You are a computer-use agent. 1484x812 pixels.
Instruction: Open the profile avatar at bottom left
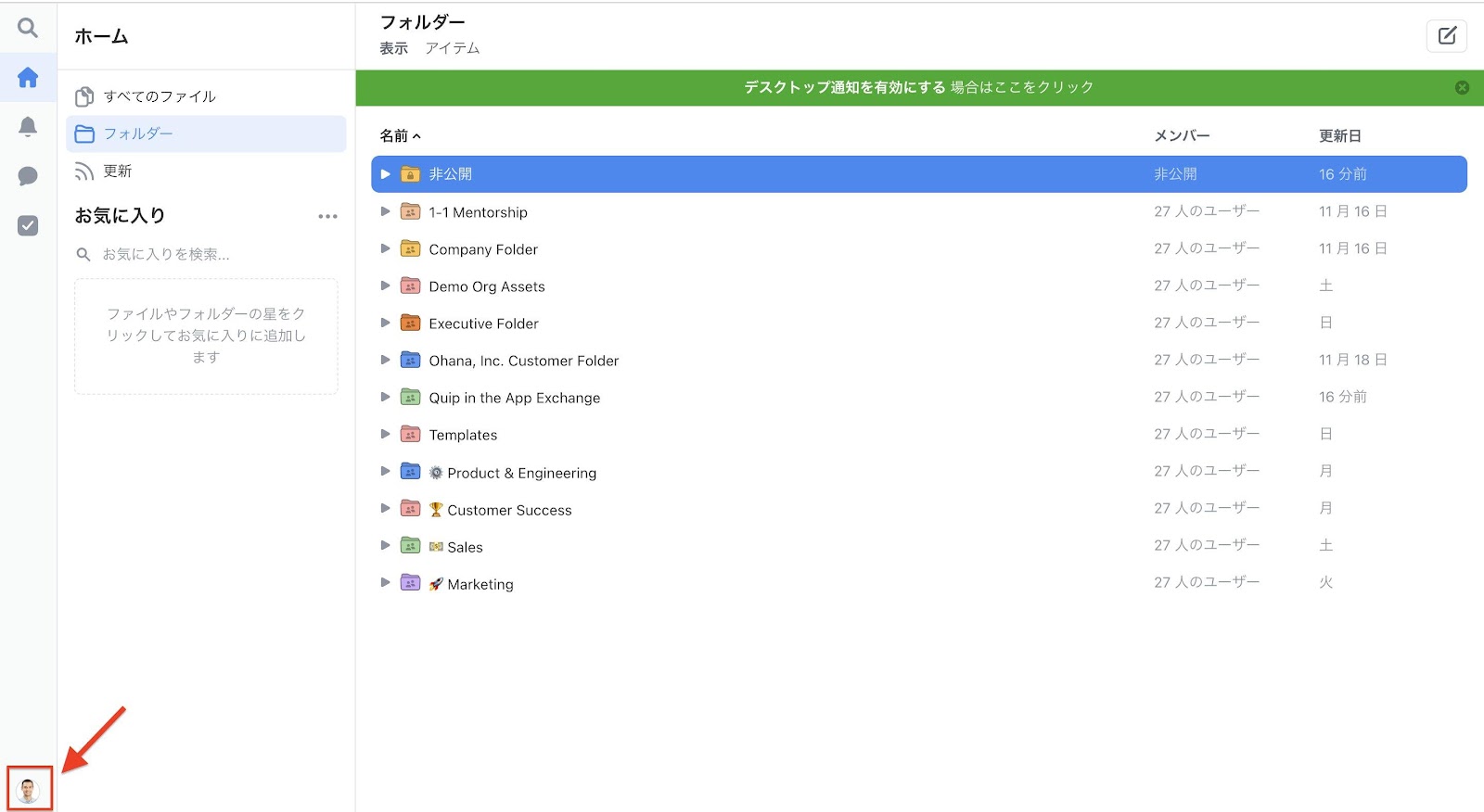[x=29, y=790]
